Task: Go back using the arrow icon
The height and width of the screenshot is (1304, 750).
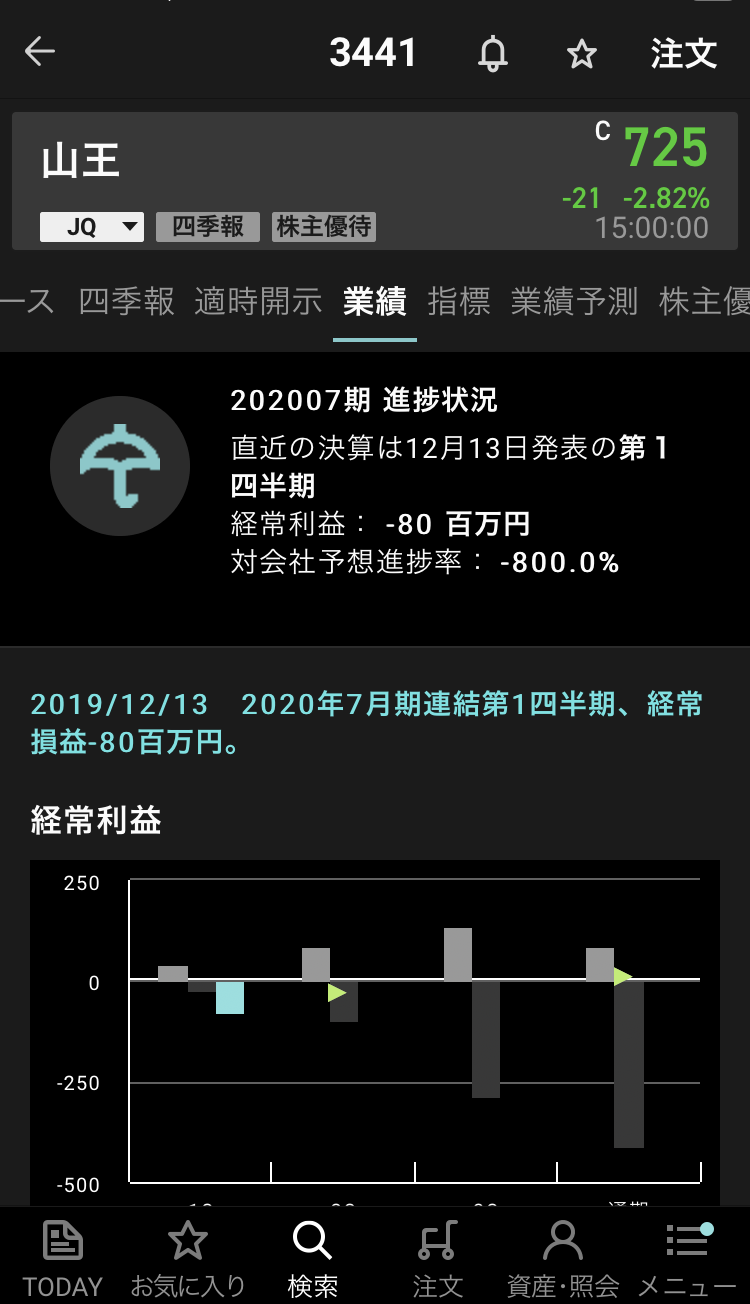Action: pos(40,52)
